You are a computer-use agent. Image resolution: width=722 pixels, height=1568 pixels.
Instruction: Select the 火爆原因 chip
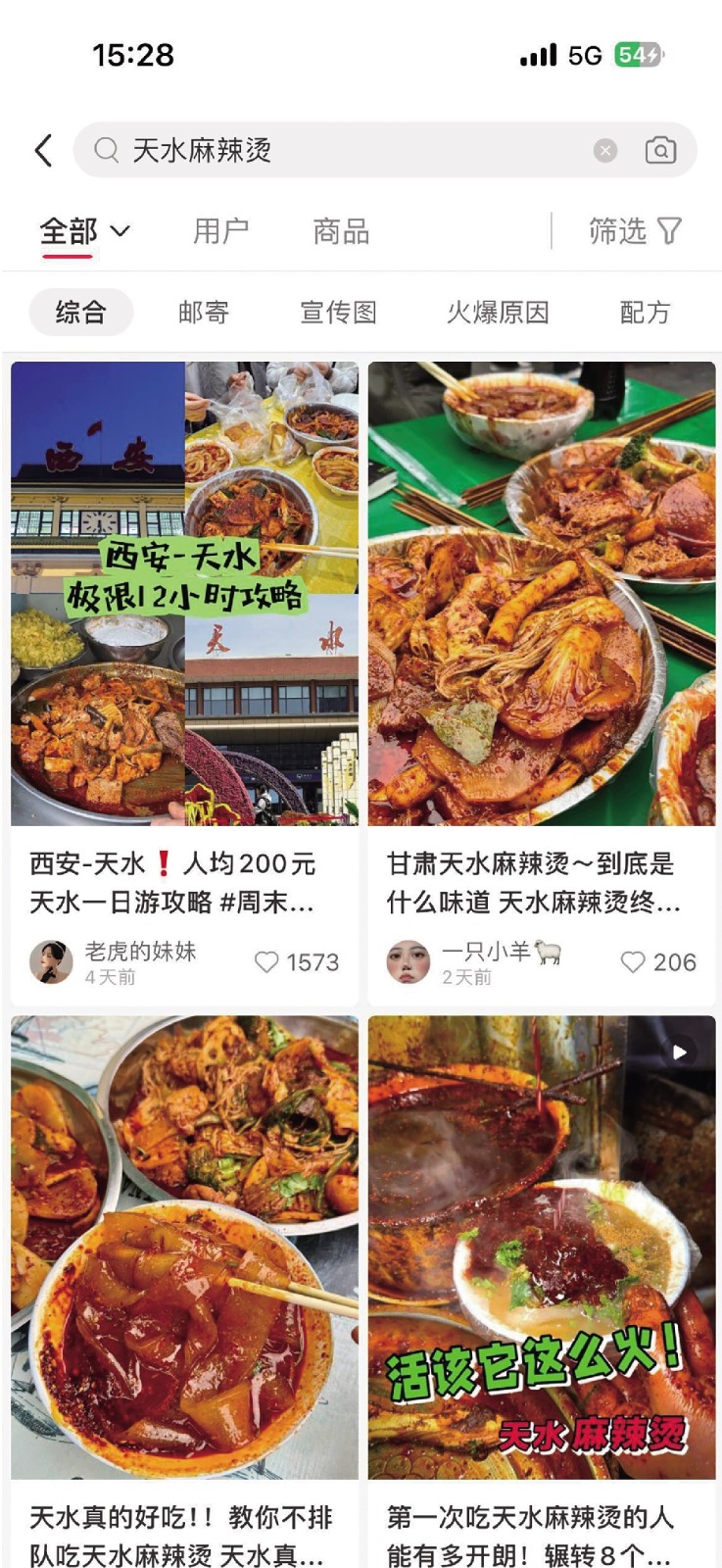coord(498,313)
